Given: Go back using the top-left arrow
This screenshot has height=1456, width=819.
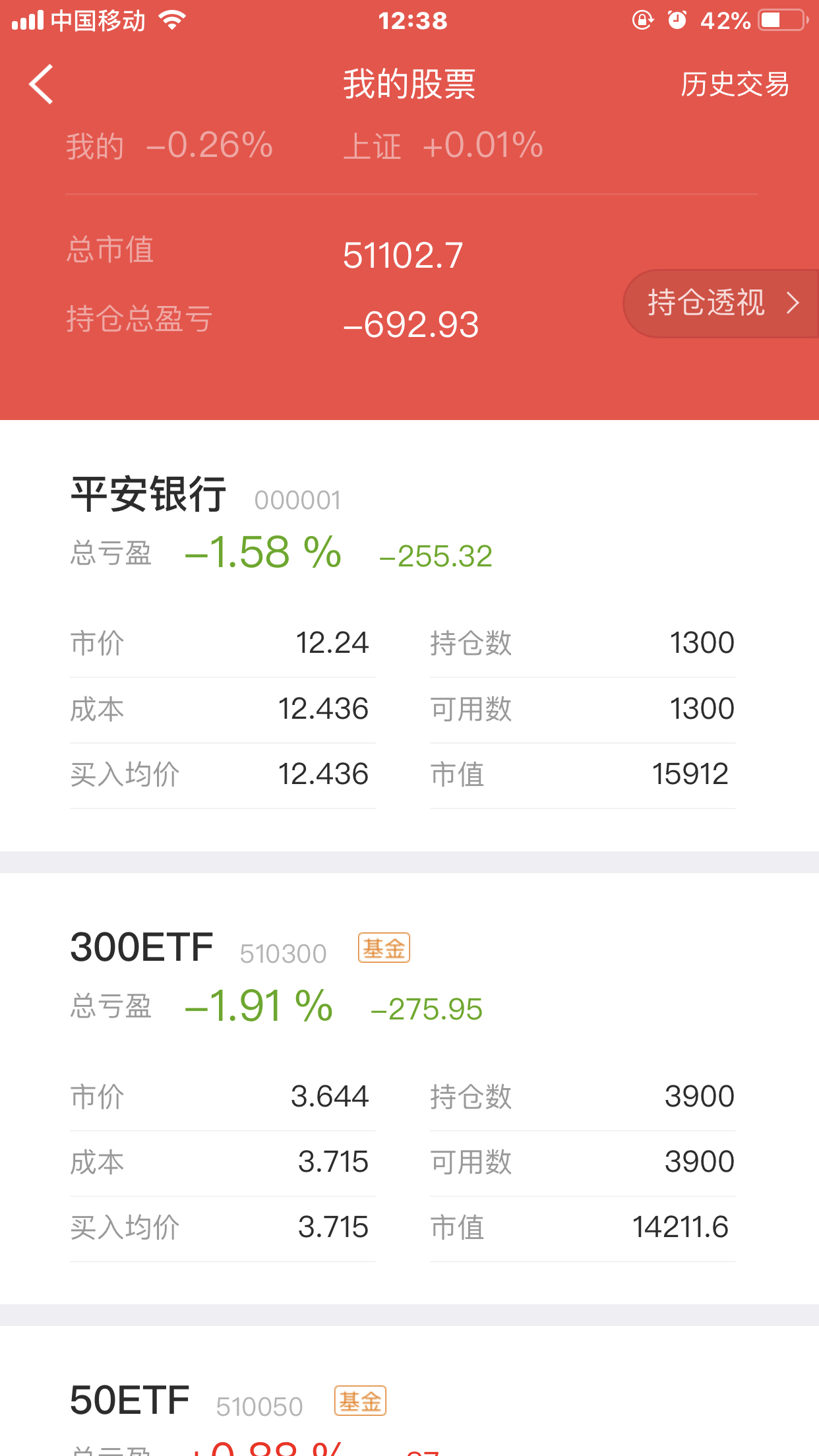Looking at the screenshot, I should tap(41, 84).
